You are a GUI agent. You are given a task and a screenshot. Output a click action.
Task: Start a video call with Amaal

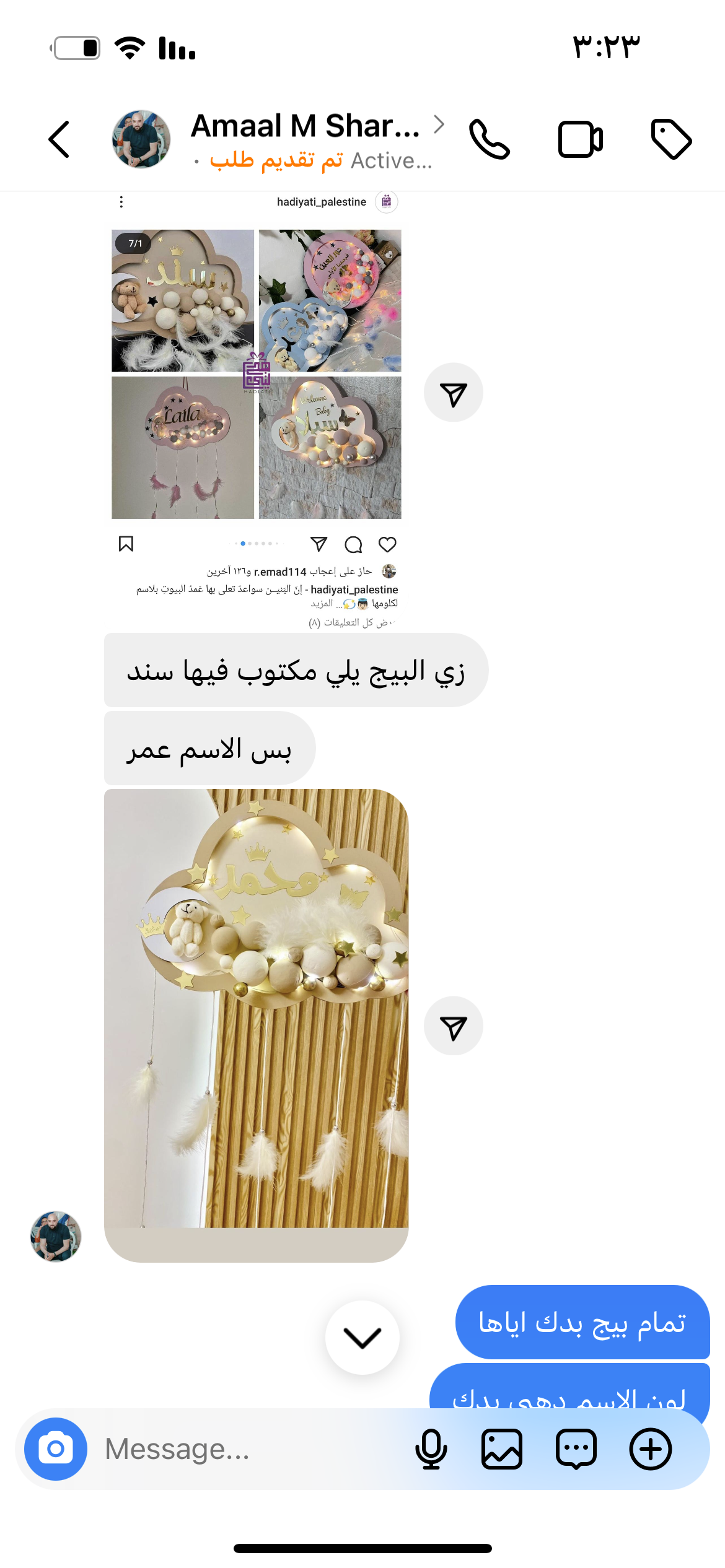coord(580,139)
